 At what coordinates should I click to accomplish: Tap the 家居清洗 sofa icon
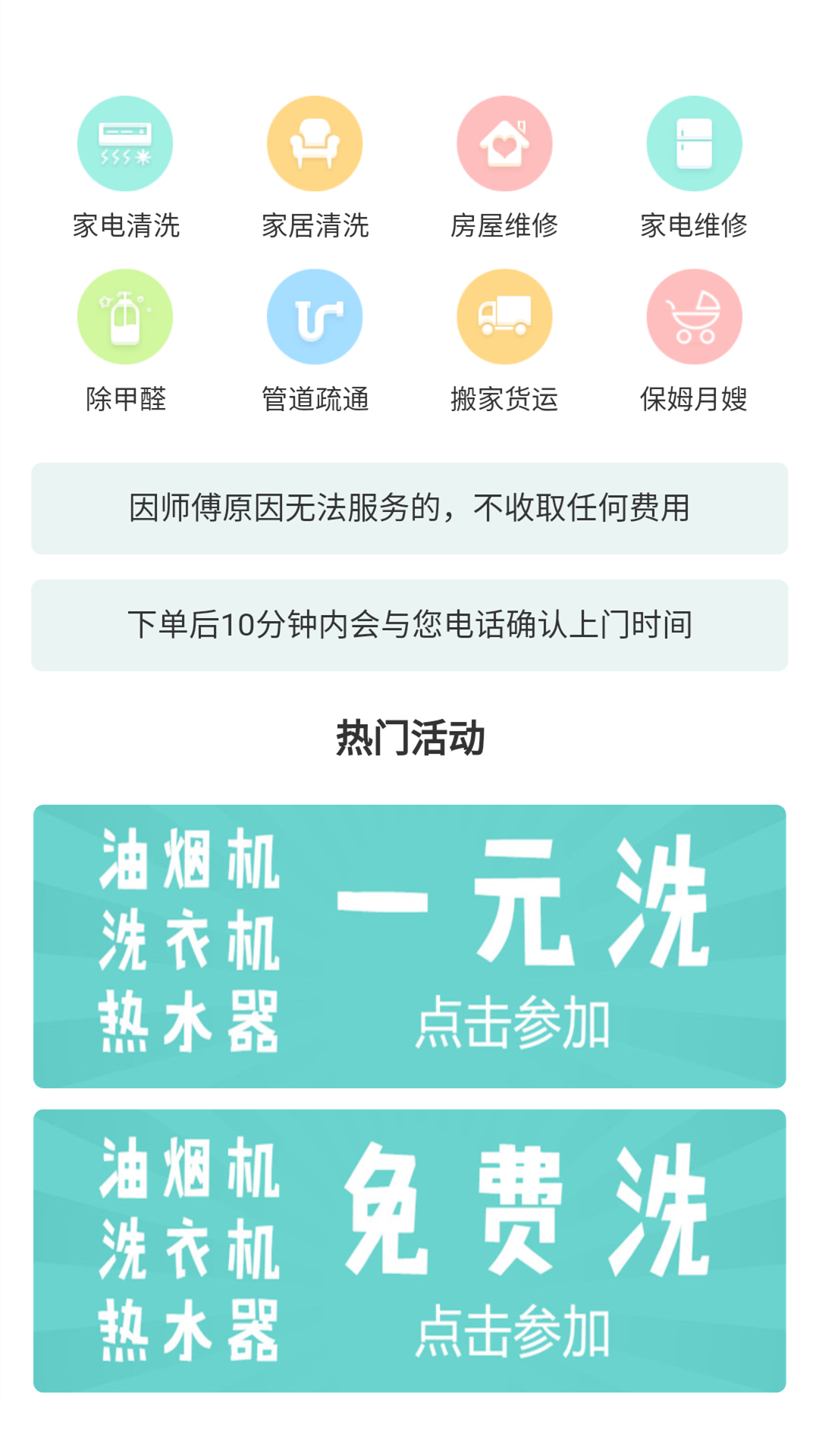315,143
